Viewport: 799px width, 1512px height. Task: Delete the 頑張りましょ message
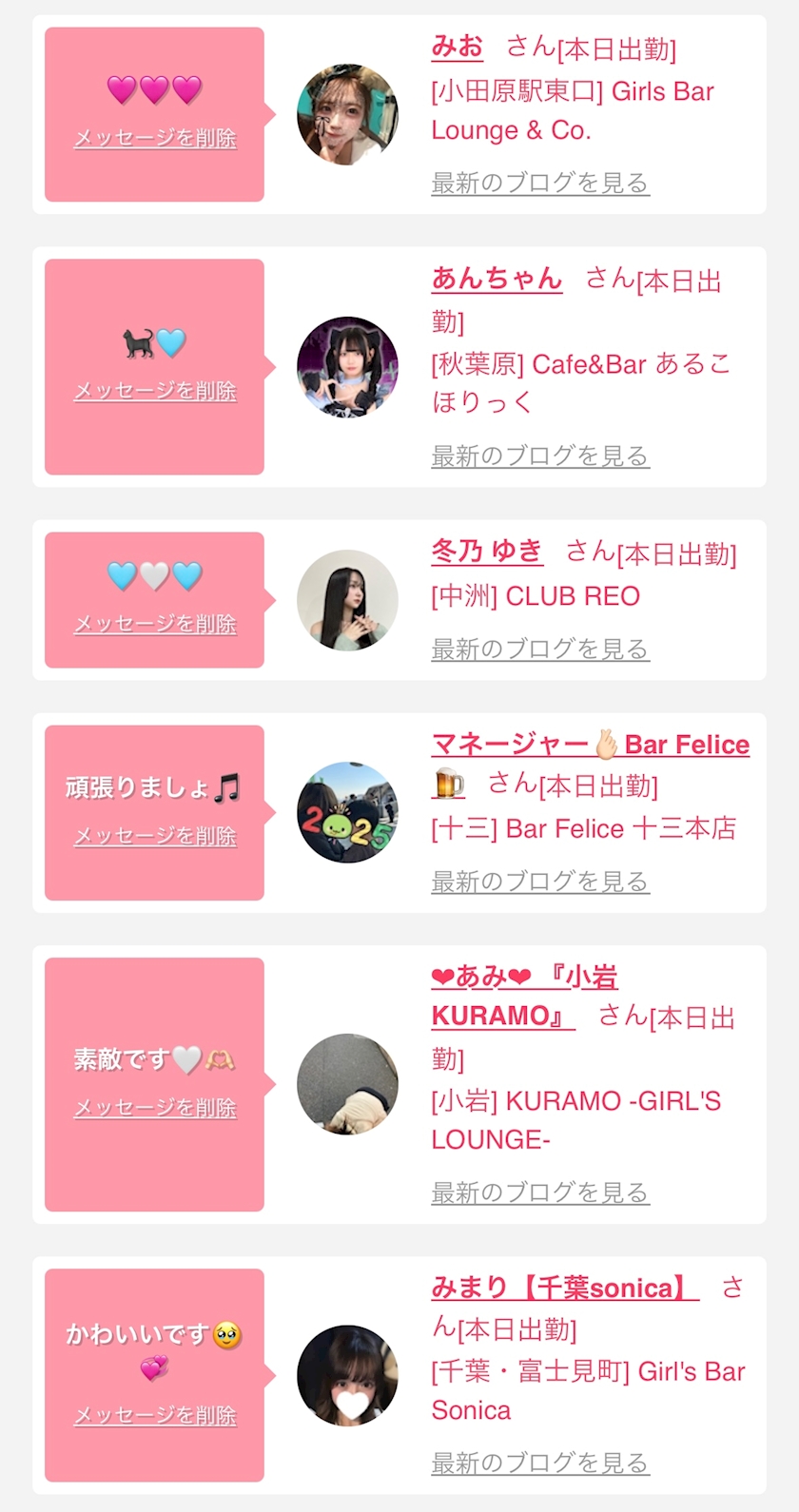coord(155,837)
